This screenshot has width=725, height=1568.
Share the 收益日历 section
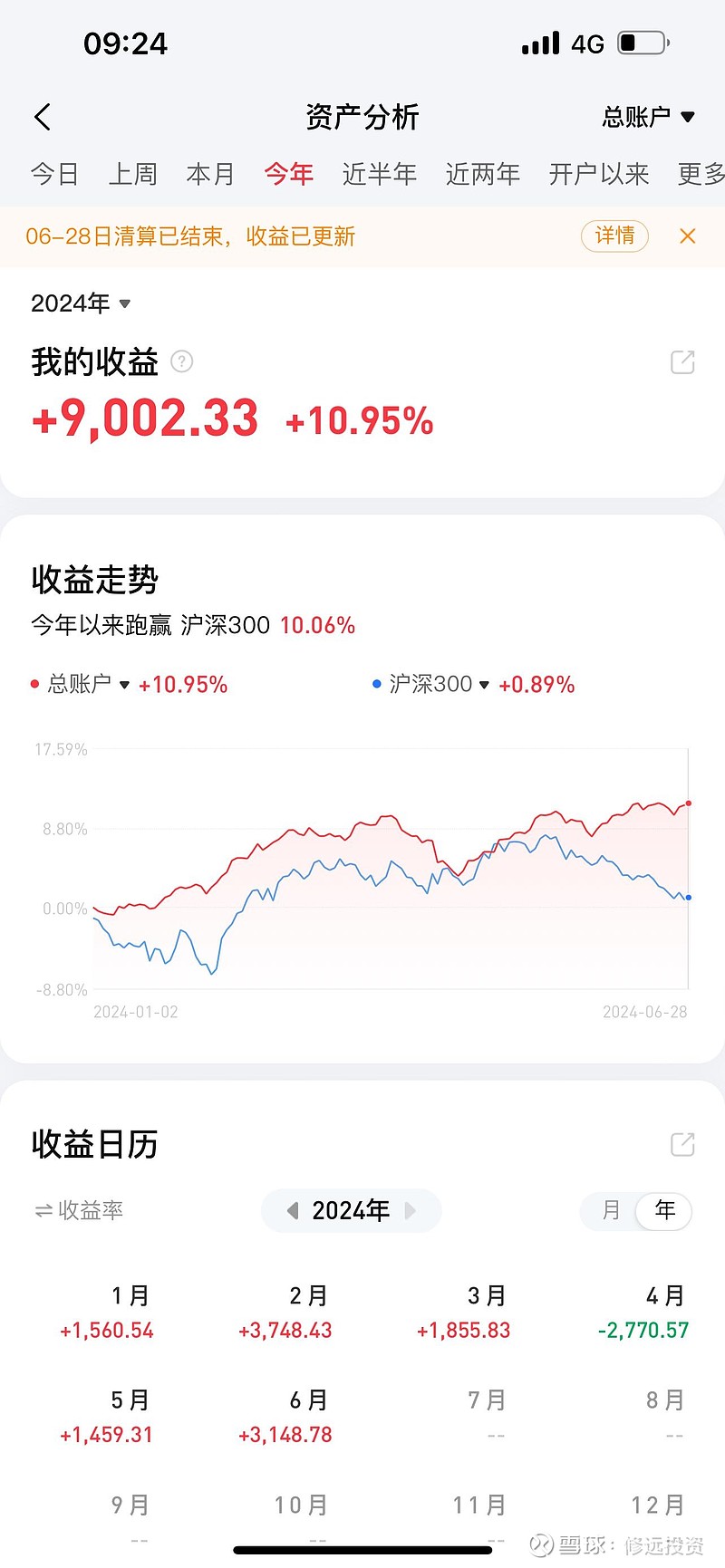coord(682,1144)
